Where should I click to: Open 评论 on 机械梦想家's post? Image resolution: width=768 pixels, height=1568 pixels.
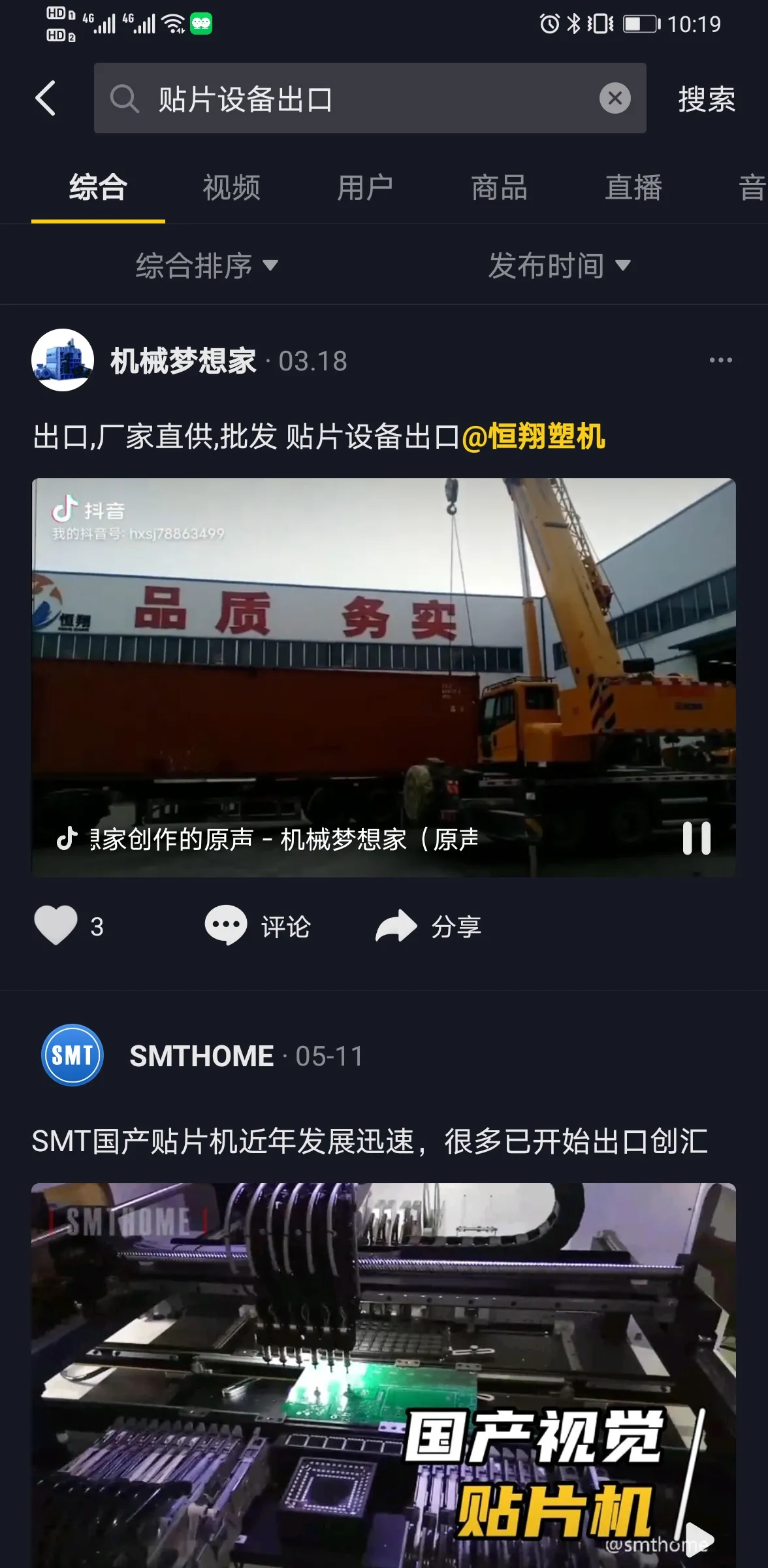tap(257, 926)
